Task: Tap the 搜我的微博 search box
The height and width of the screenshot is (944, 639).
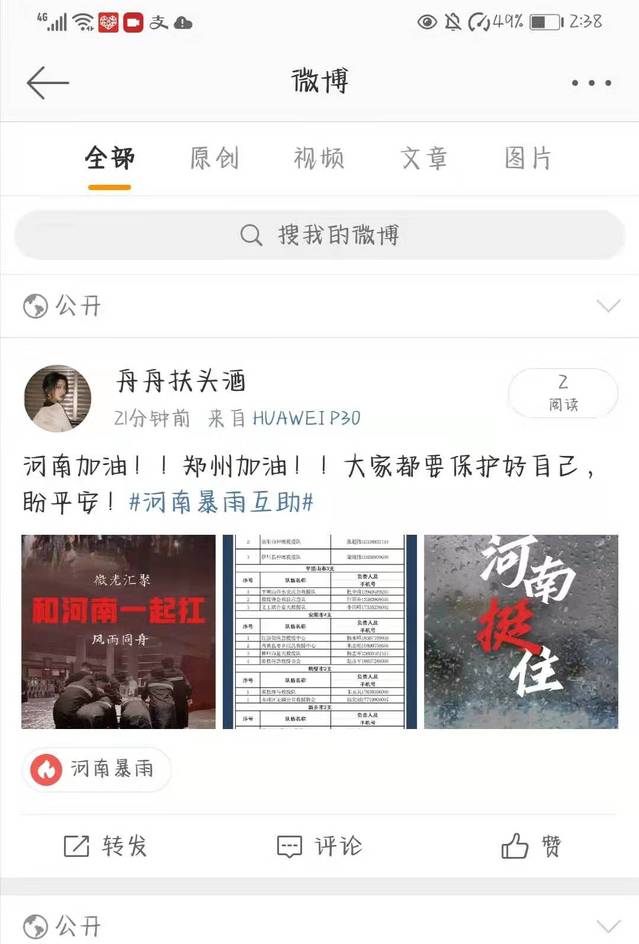Action: 319,235
